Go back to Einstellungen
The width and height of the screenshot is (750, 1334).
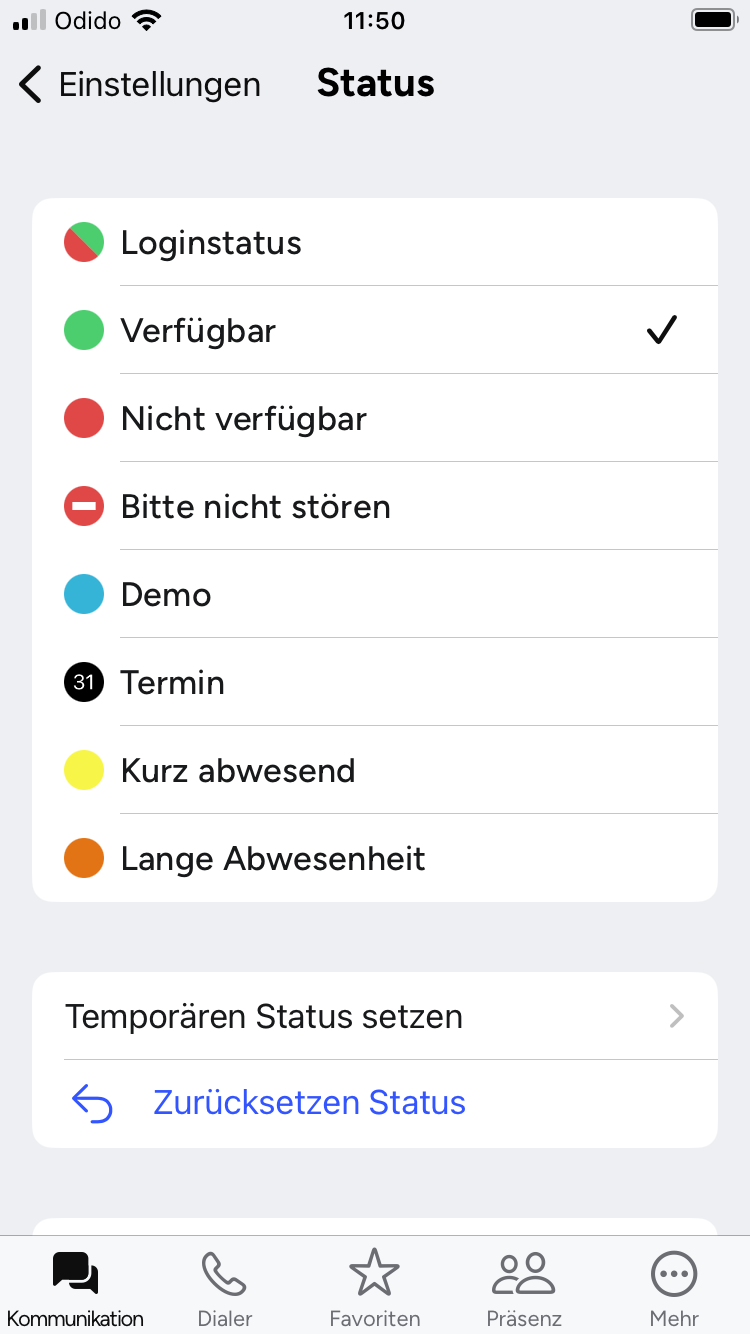pos(140,85)
